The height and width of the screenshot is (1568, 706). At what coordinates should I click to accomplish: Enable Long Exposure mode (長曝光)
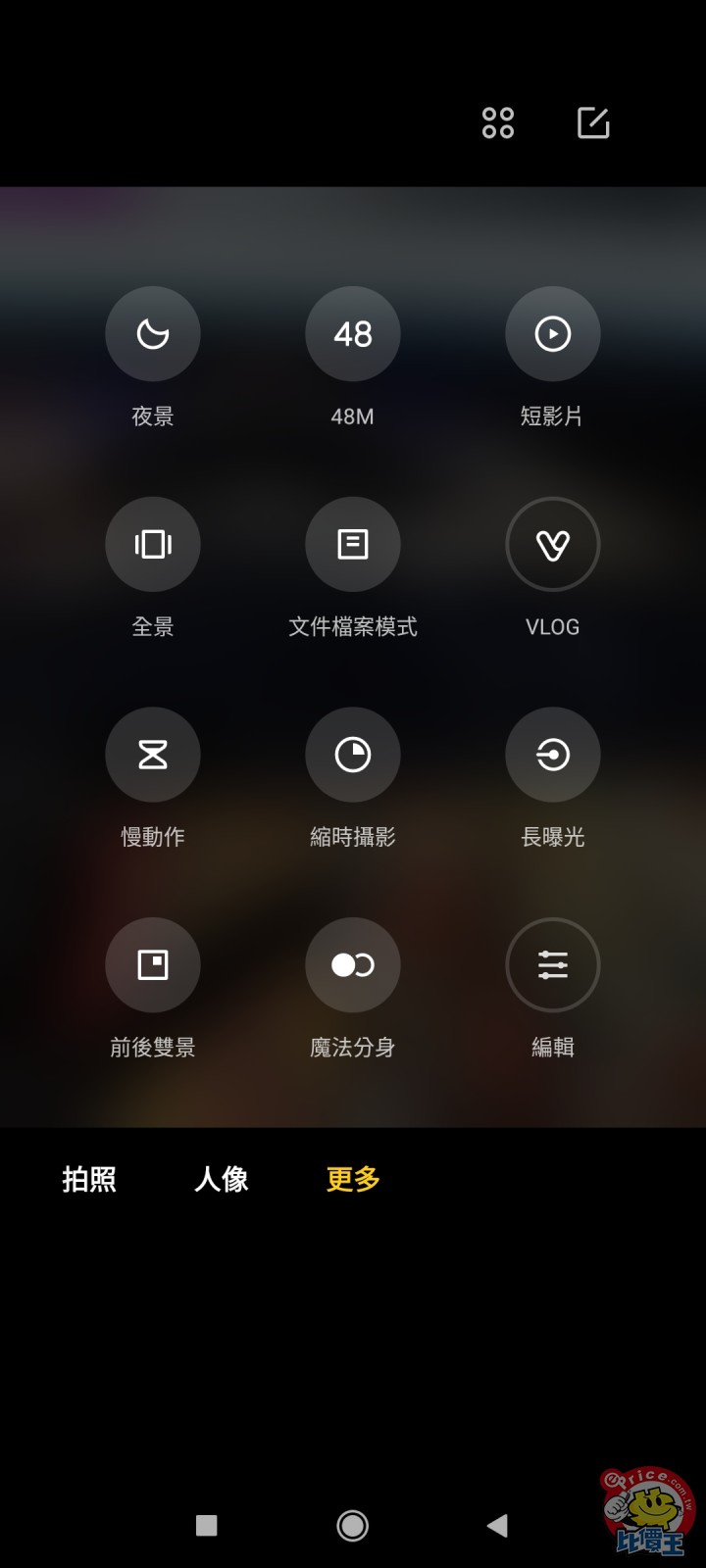click(x=552, y=755)
